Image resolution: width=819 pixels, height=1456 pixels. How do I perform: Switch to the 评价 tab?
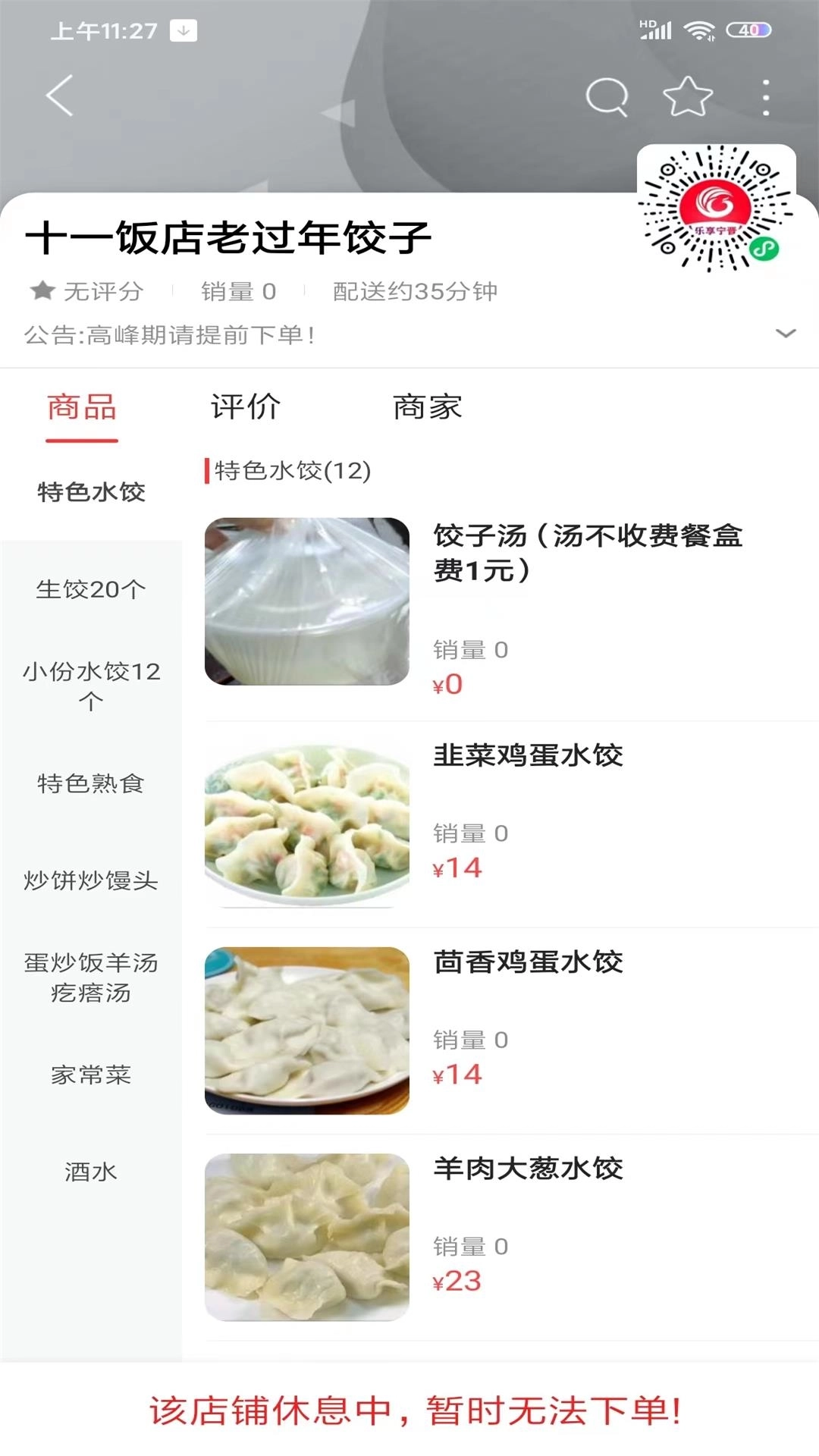pyautogui.click(x=246, y=407)
